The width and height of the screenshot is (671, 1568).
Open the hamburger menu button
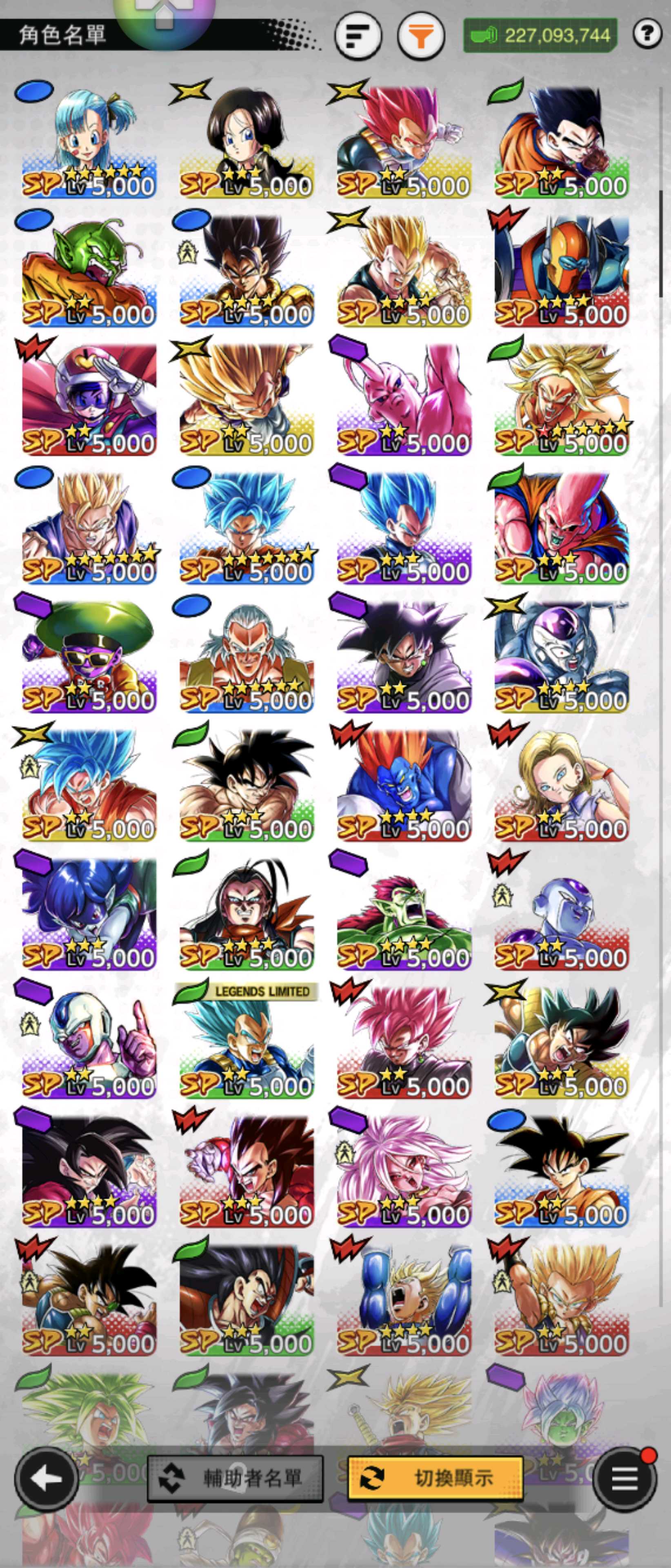(624, 1478)
